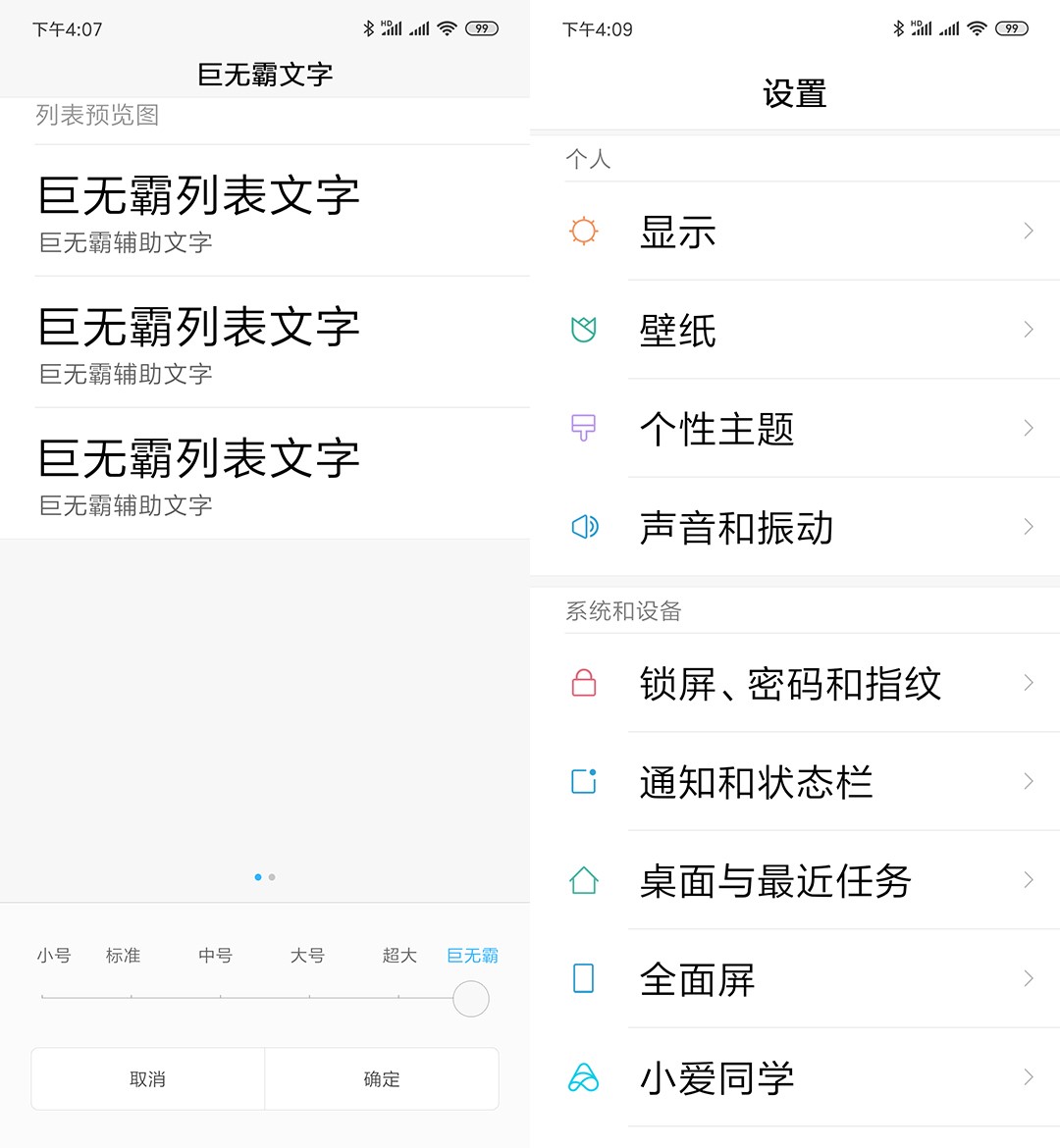Tap the 壁纸 wallpaper icon
The height and width of the screenshot is (1148, 1060).
point(583,330)
